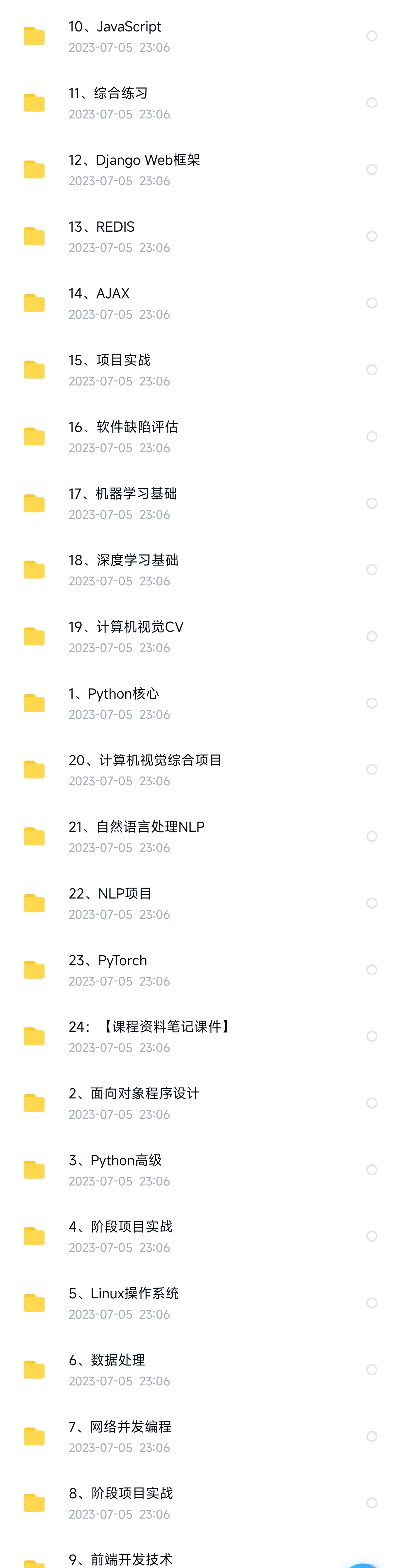Open the 14、AJAX folder
Image resolution: width=399 pixels, height=1568 pixels.
[x=99, y=294]
